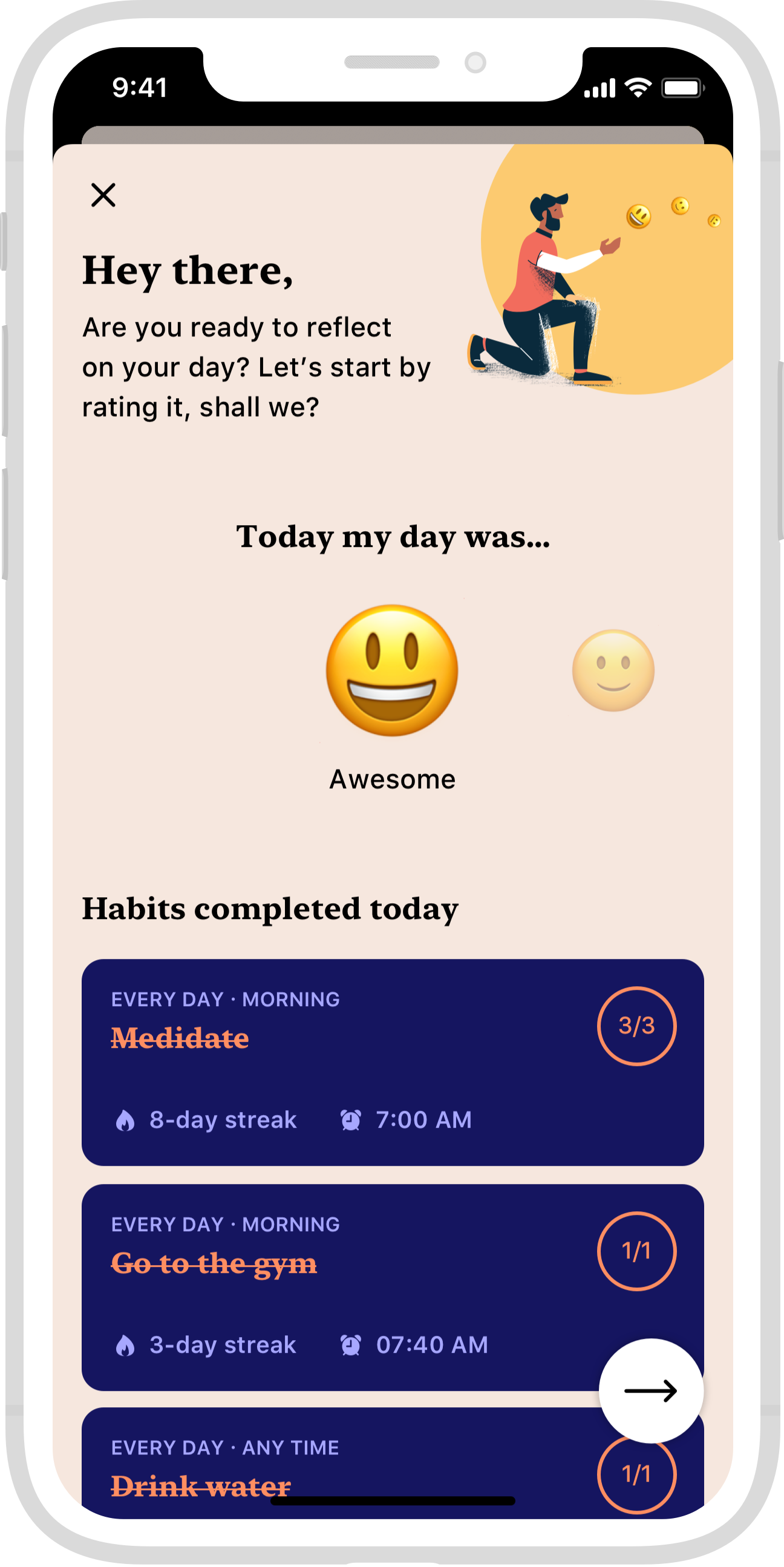
Task: Open the Medidate habit card
Action: pyautogui.click(x=393, y=1062)
